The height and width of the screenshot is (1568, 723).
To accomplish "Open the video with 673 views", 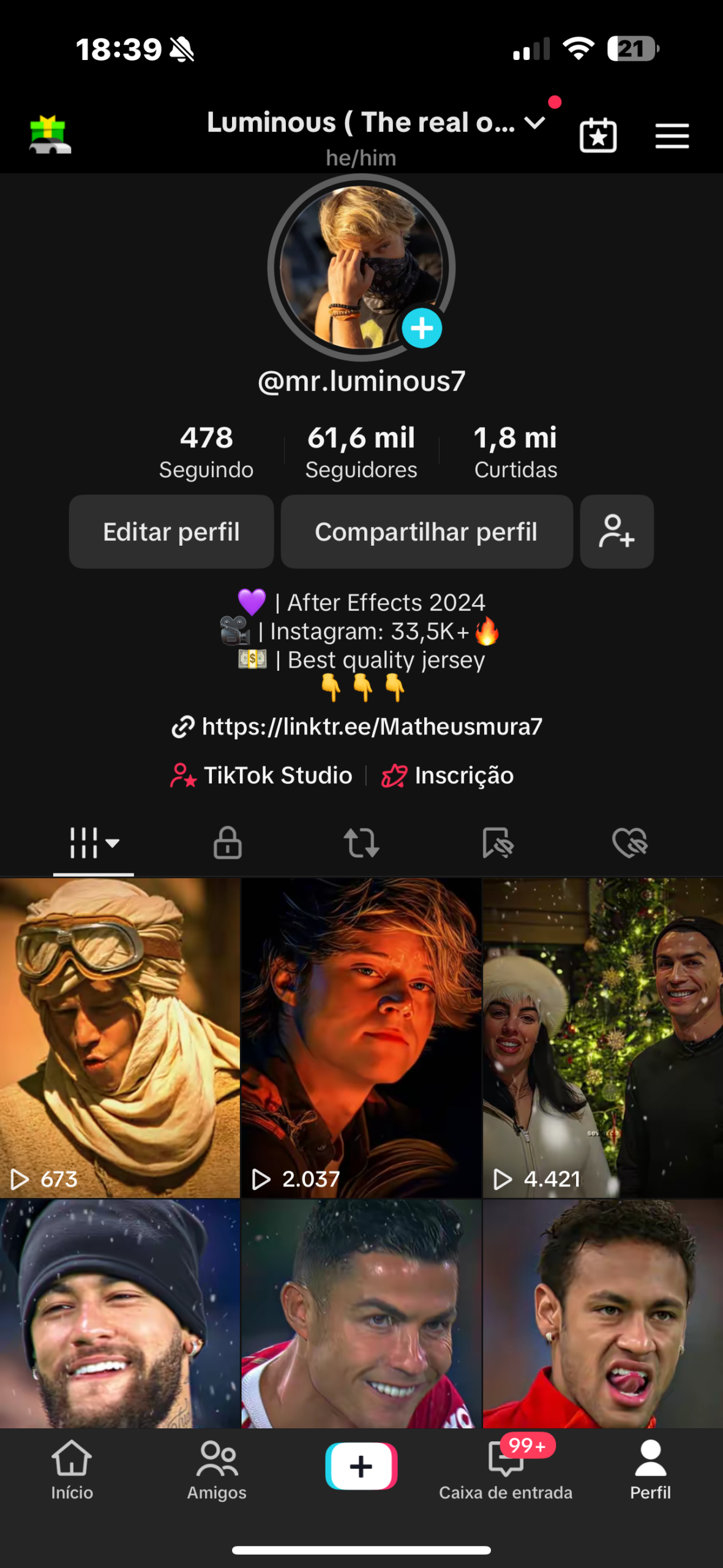I will pos(119,1038).
